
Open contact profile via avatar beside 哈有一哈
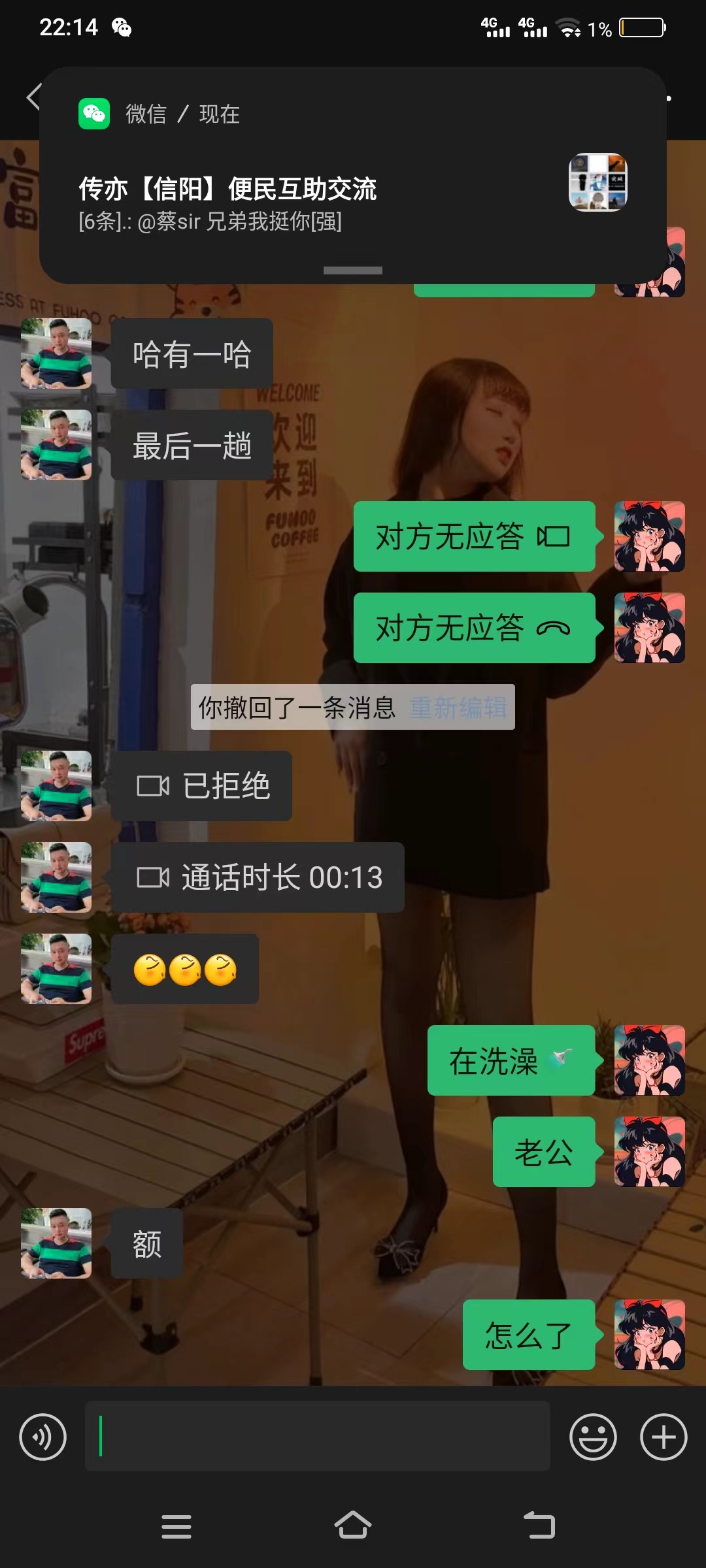(56, 353)
